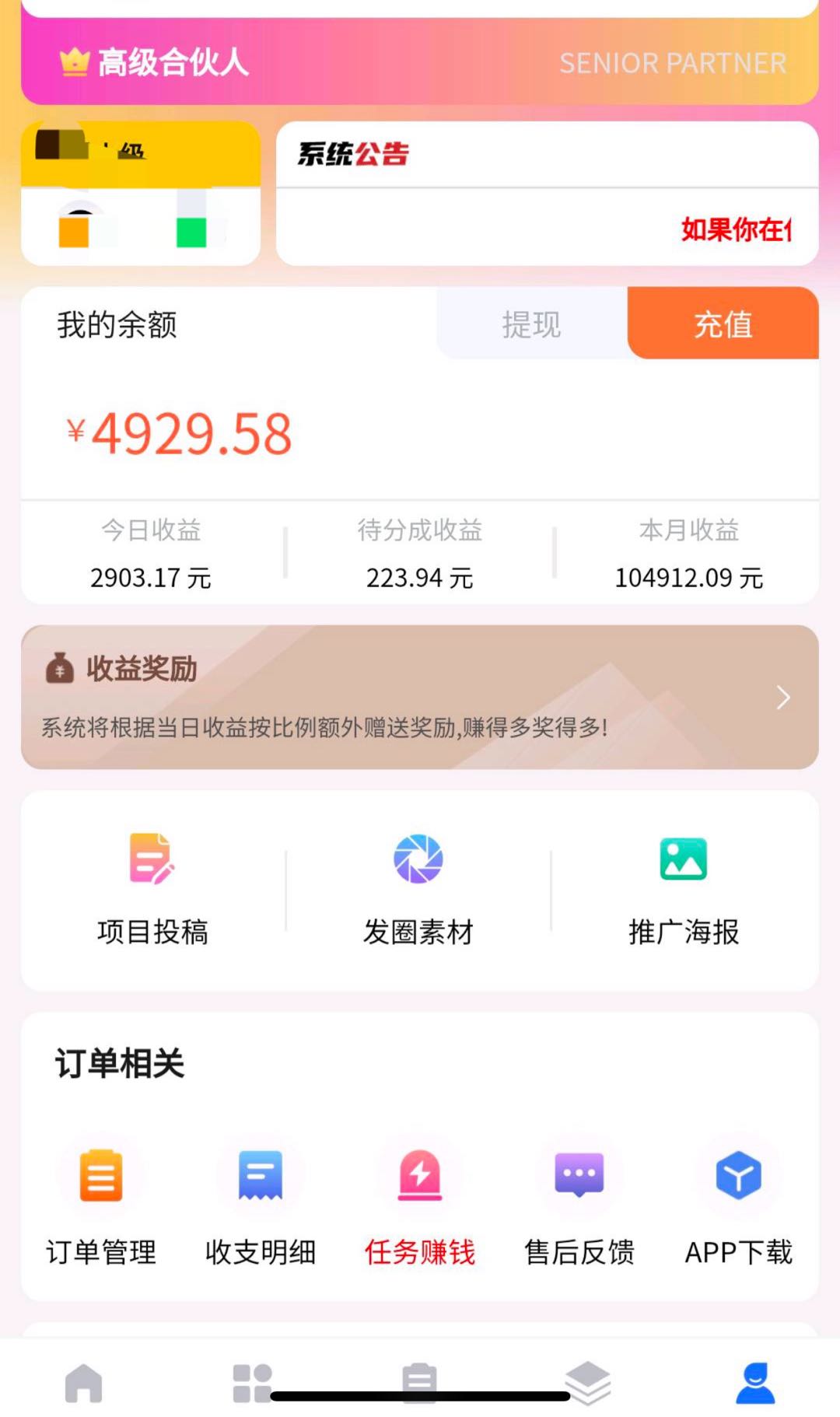Screen dimensions: 840x1417
Task: Open 项目投稿 (project submission)
Action: tap(153, 887)
